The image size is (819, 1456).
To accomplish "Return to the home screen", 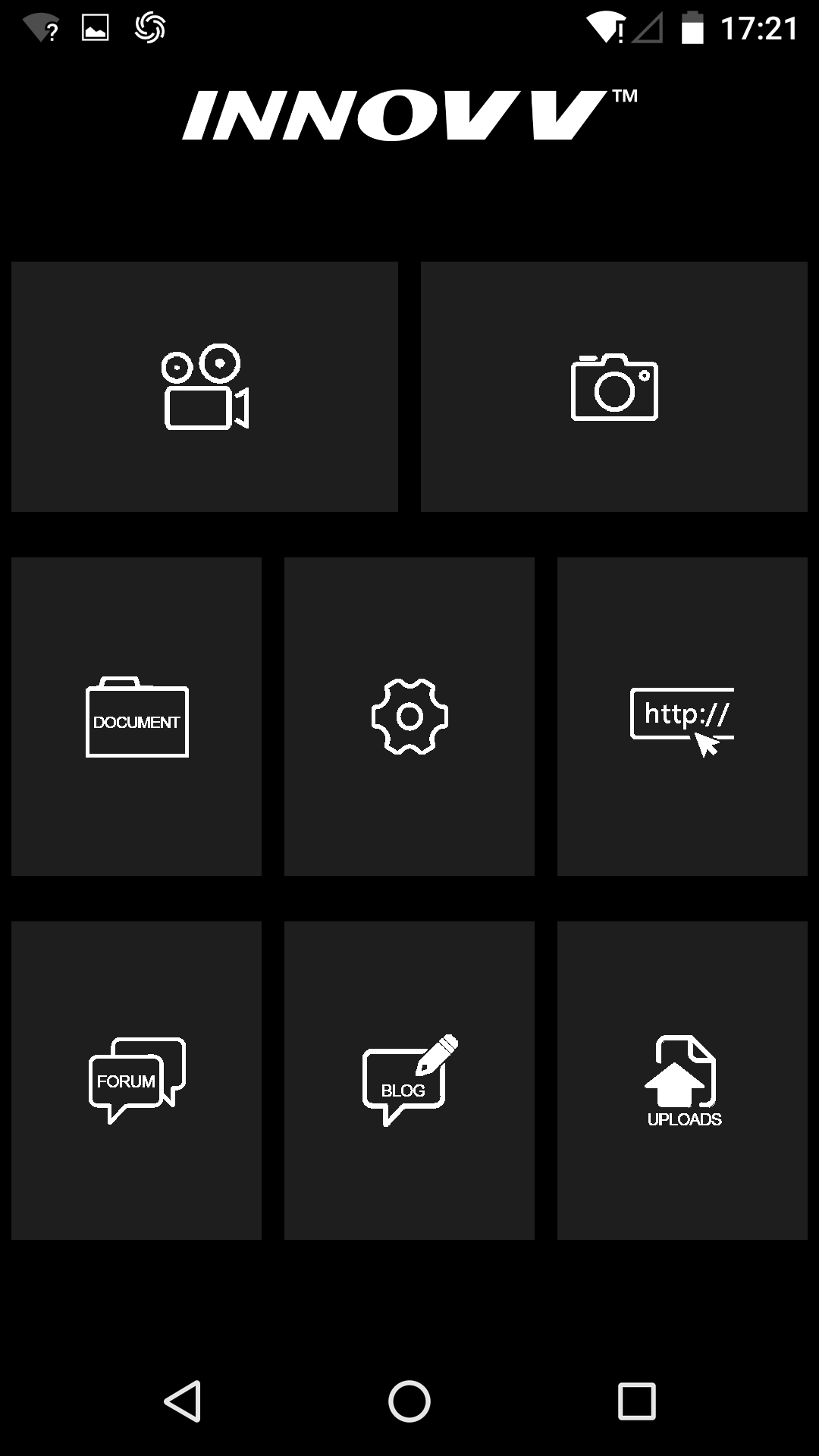I will [409, 1401].
